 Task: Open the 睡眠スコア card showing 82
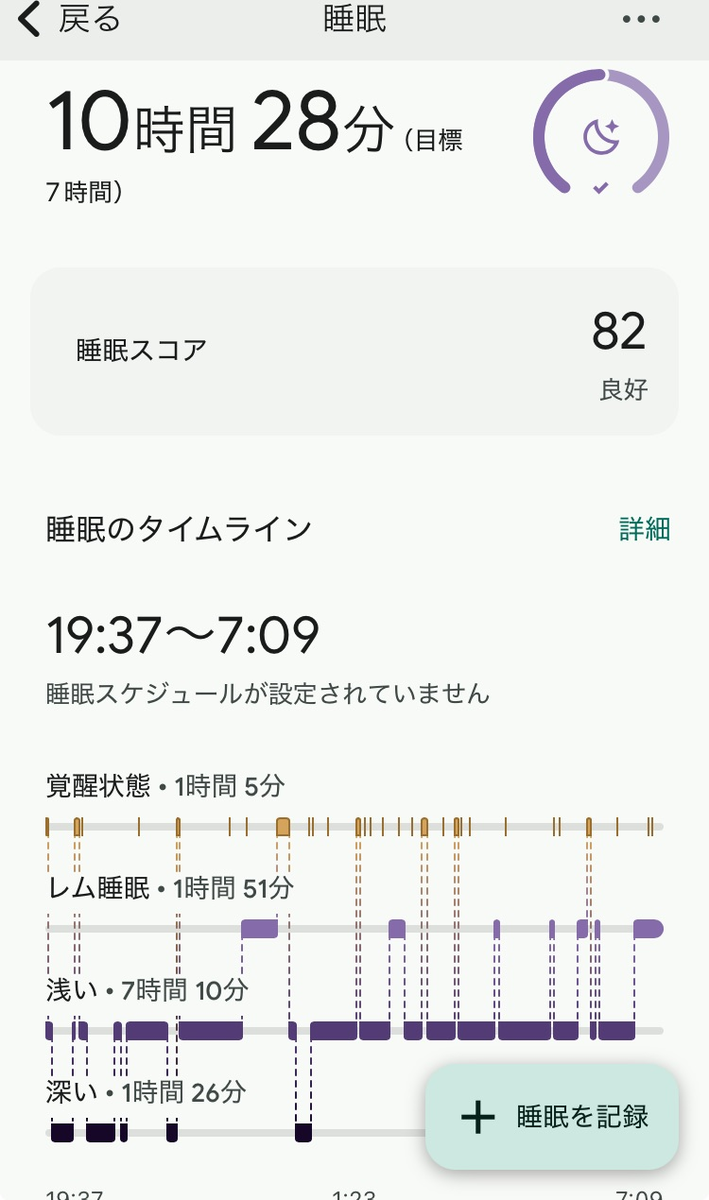354,351
